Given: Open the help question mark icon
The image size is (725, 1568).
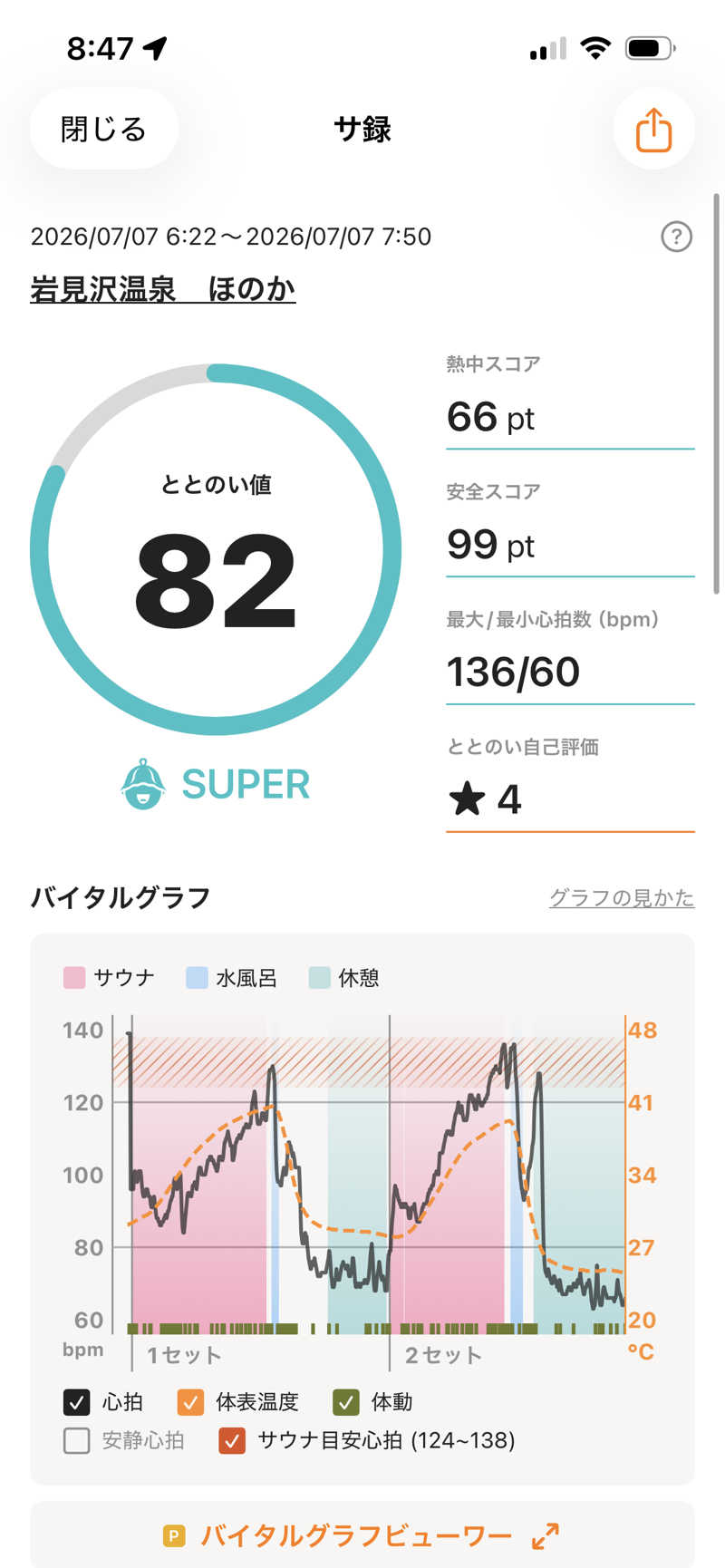Looking at the screenshot, I should pos(676,237).
